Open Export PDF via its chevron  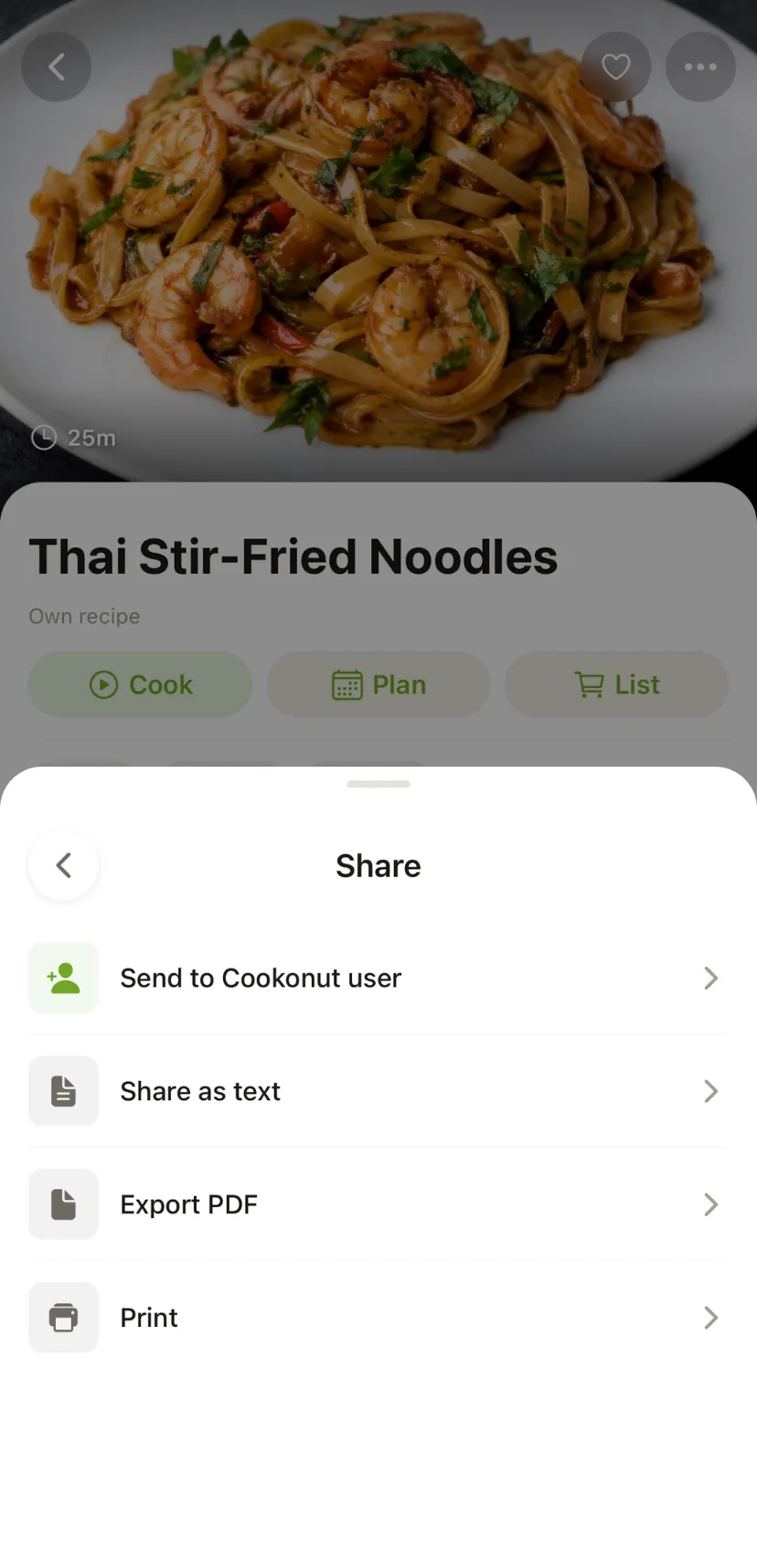pyautogui.click(x=711, y=1204)
